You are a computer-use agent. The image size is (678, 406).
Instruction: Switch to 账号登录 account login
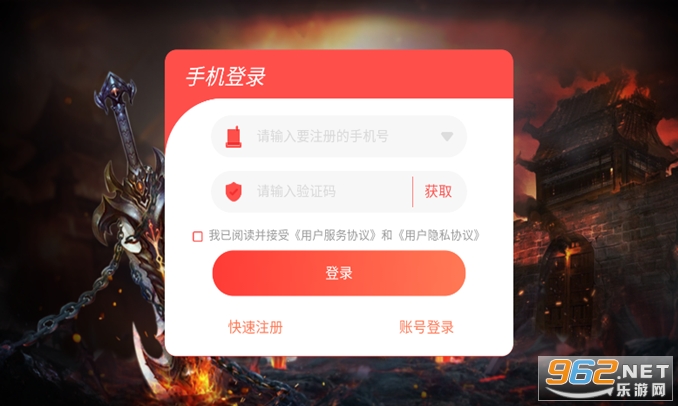(426, 327)
